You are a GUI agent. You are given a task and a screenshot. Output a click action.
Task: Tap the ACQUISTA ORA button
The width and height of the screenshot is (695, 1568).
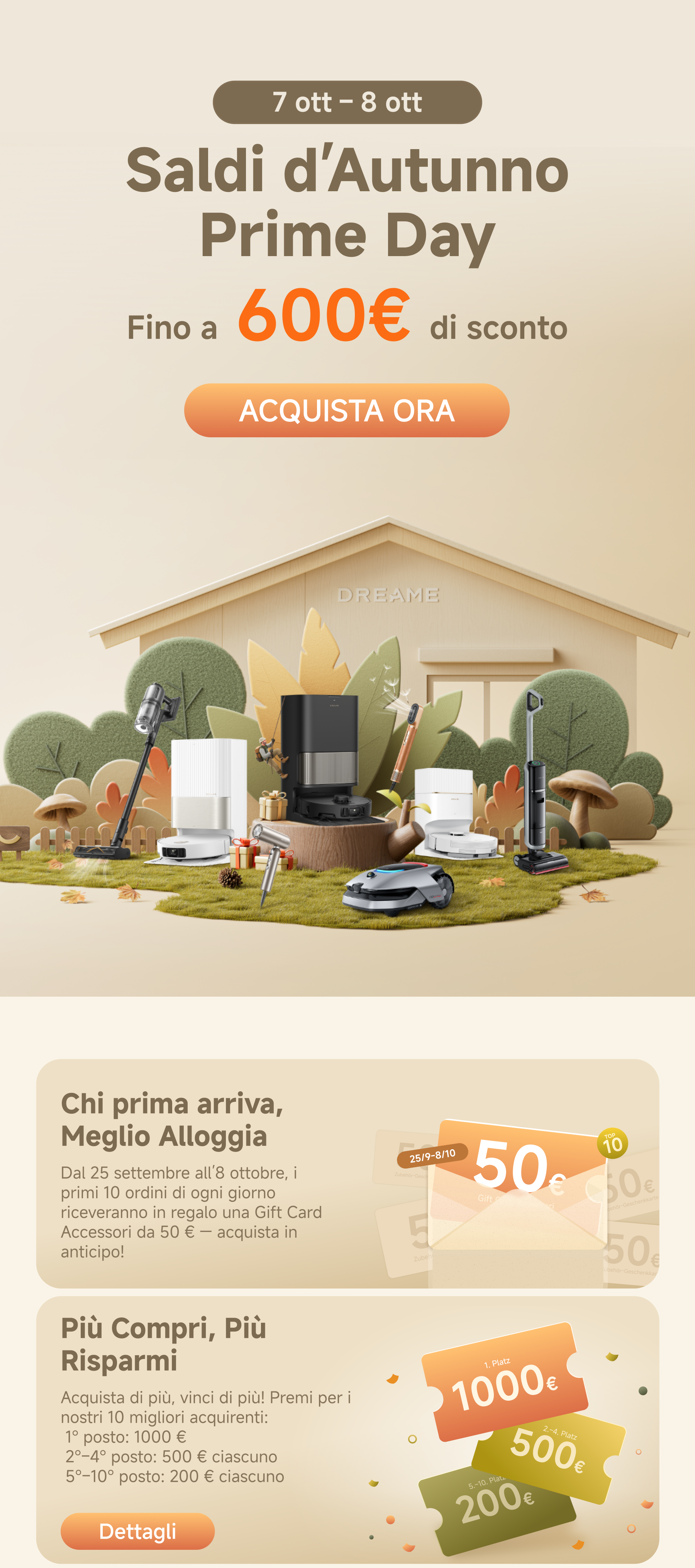pyautogui.click(x=347, y=410)
